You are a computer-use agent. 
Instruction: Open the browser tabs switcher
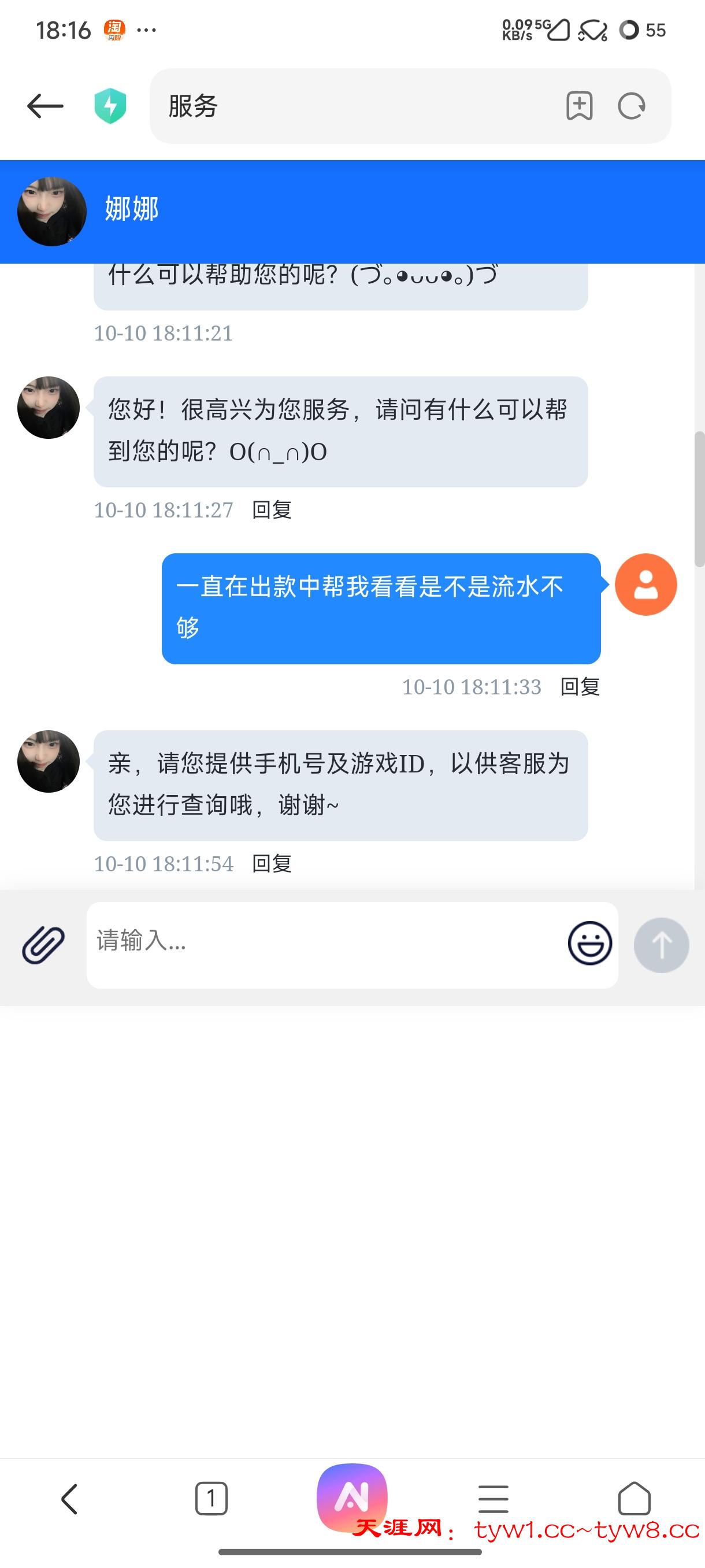pos(211,1498)
